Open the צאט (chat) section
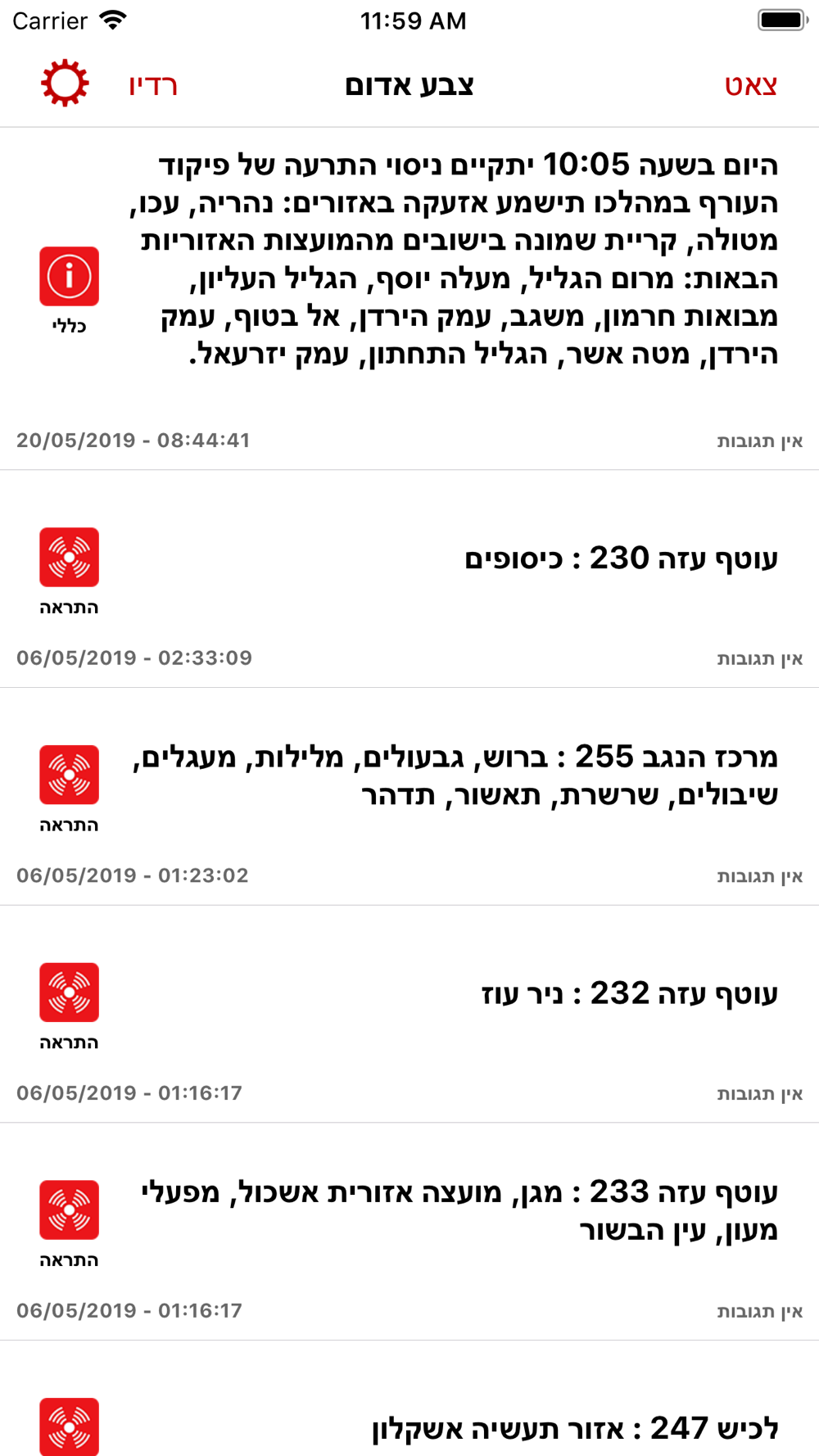The width and height of the screenshot is (819, 1456). pos(750,85)
